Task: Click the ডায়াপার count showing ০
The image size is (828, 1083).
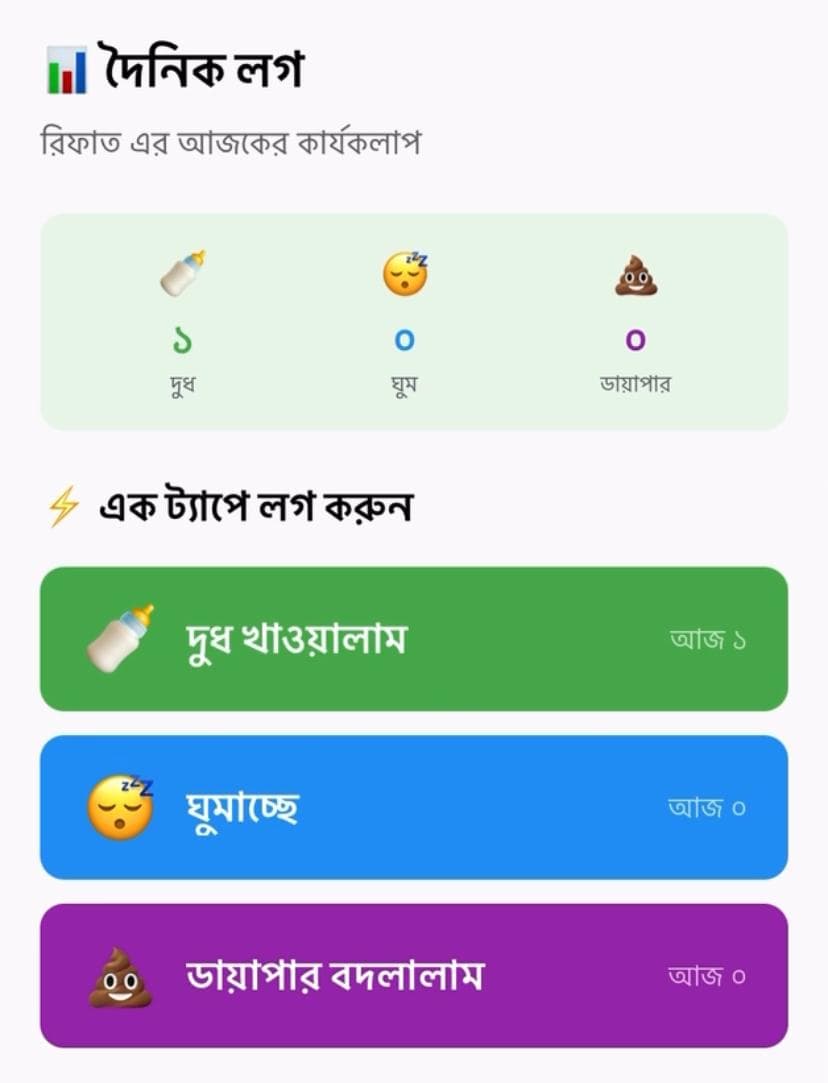Action: [635, 340]
